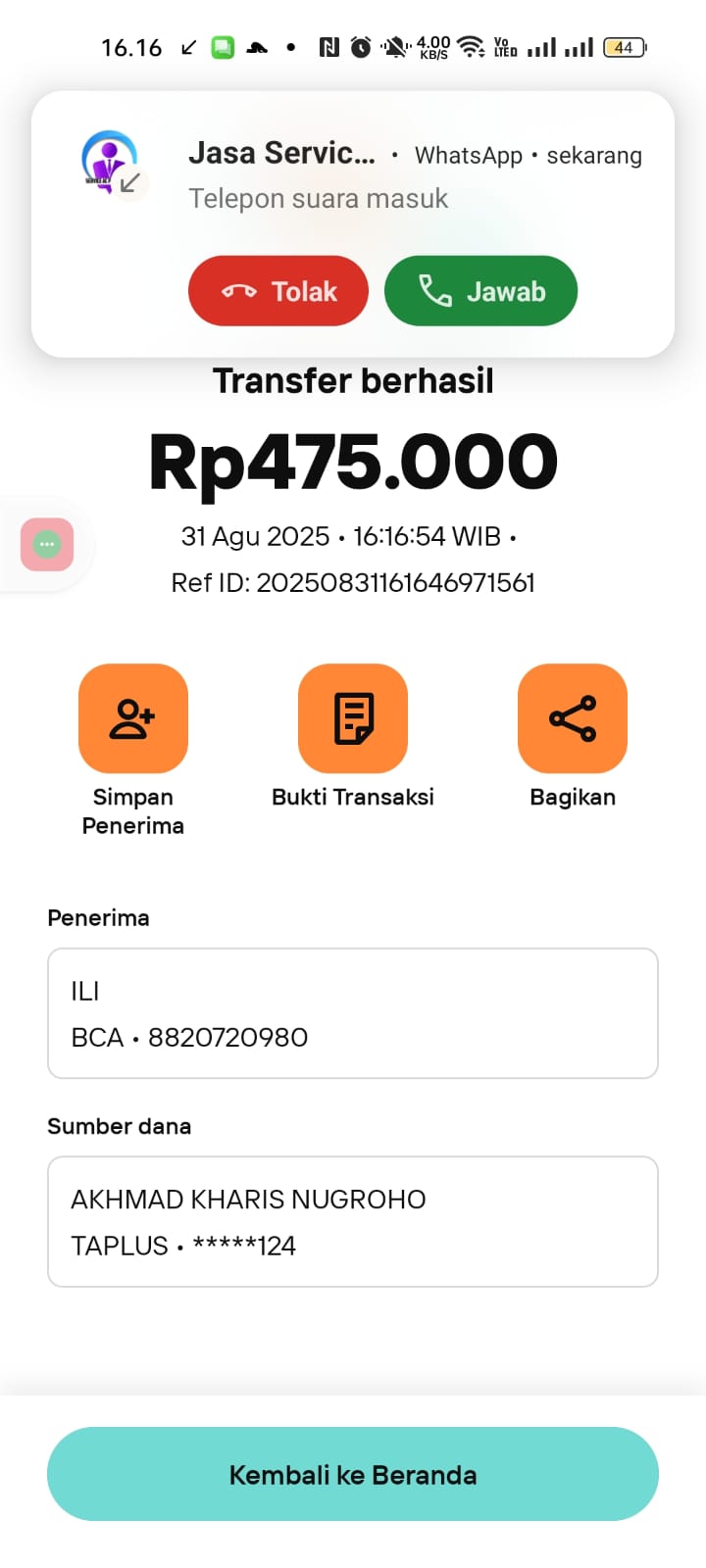Save recipient via Simpan Penerima
This screenshot has height=1568, width=706.
pyautogui.click(x=133, y=718)
